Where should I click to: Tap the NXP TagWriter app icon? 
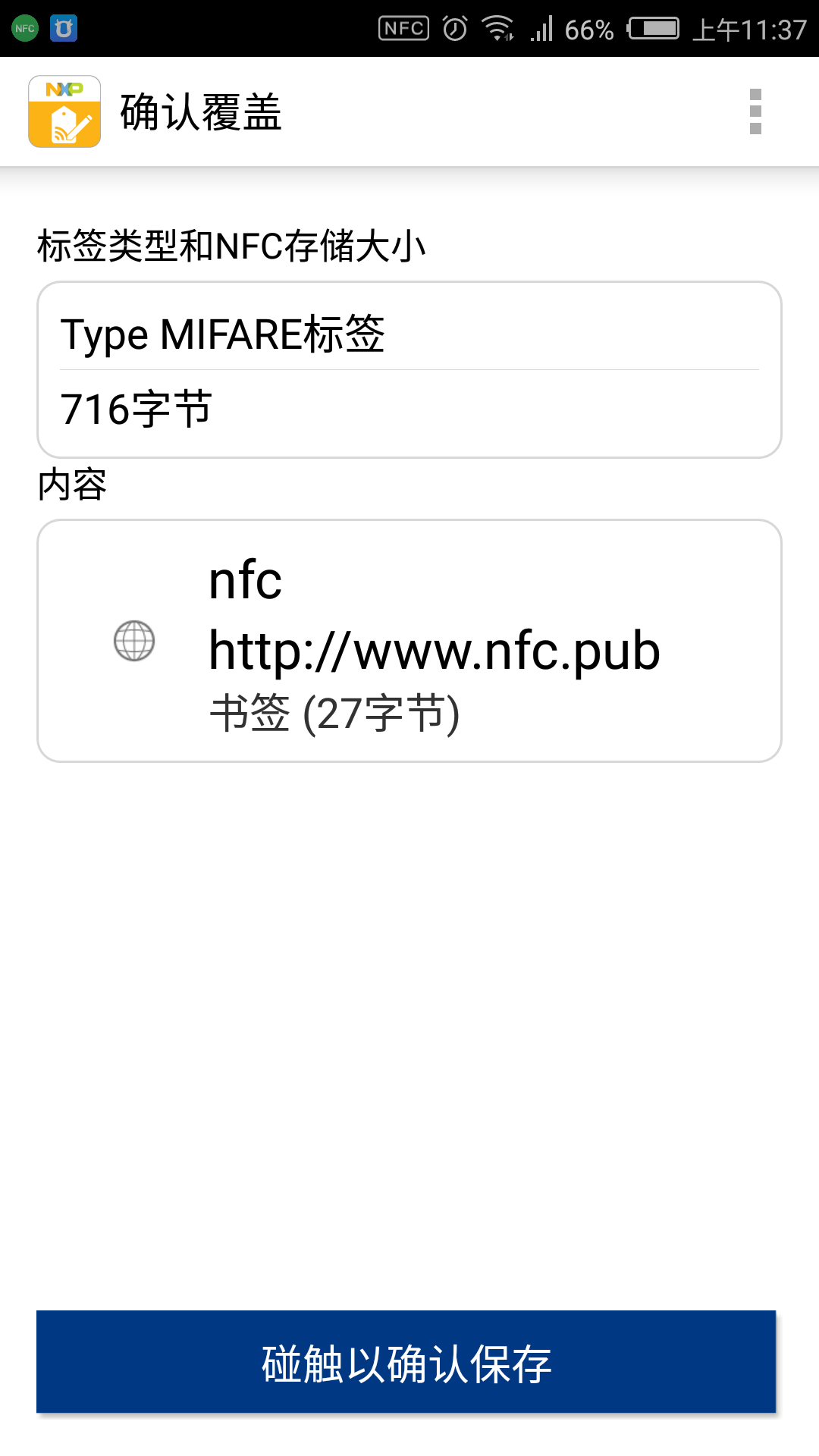pyautogui.click(x=64, y=111)
